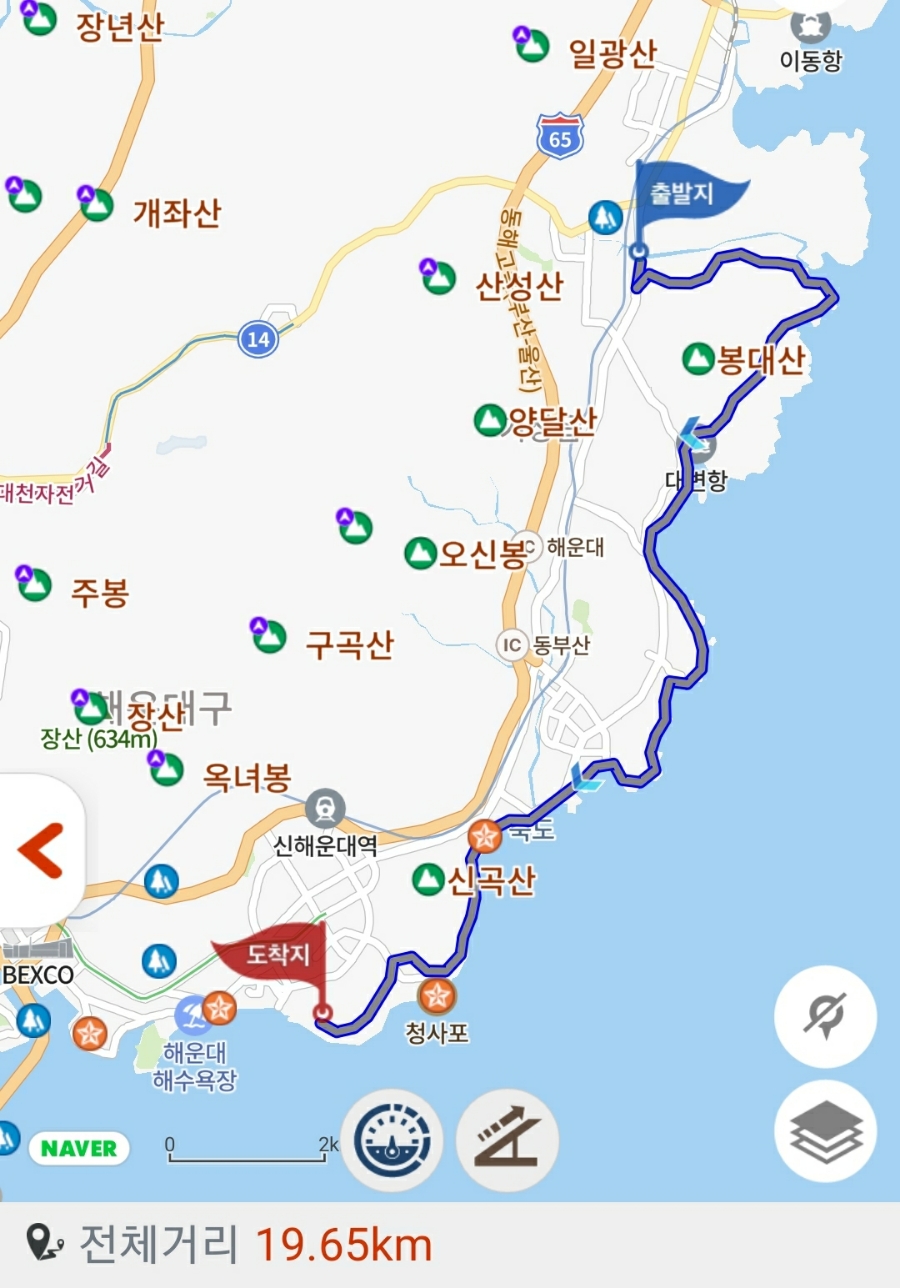Tap the red left-arrow back tab
Image resolution: width=900 pixels, height=1288 pixels.
[x=40, y=851]
